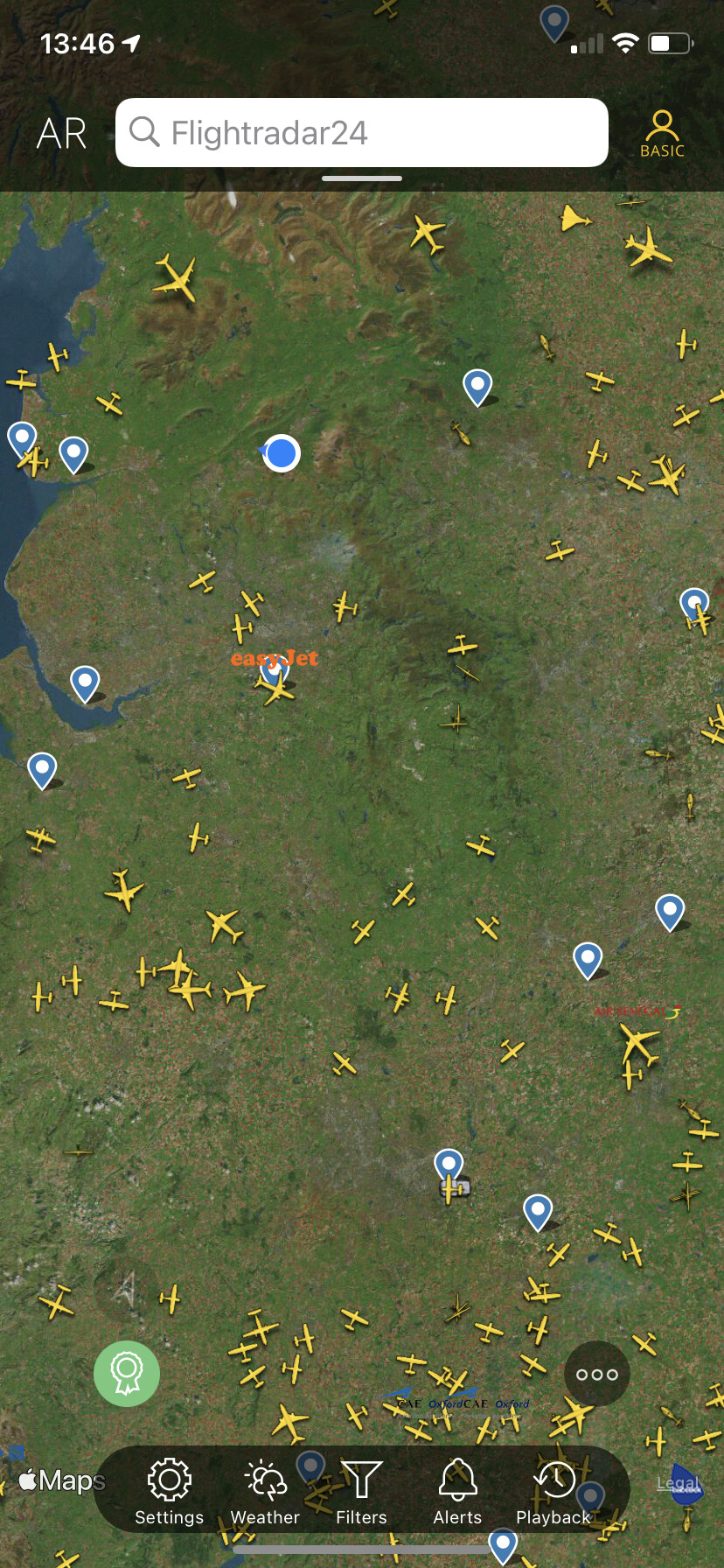724x1568 pixels.
Task: Open the Legal link on the map
Action: point(679,1483)
